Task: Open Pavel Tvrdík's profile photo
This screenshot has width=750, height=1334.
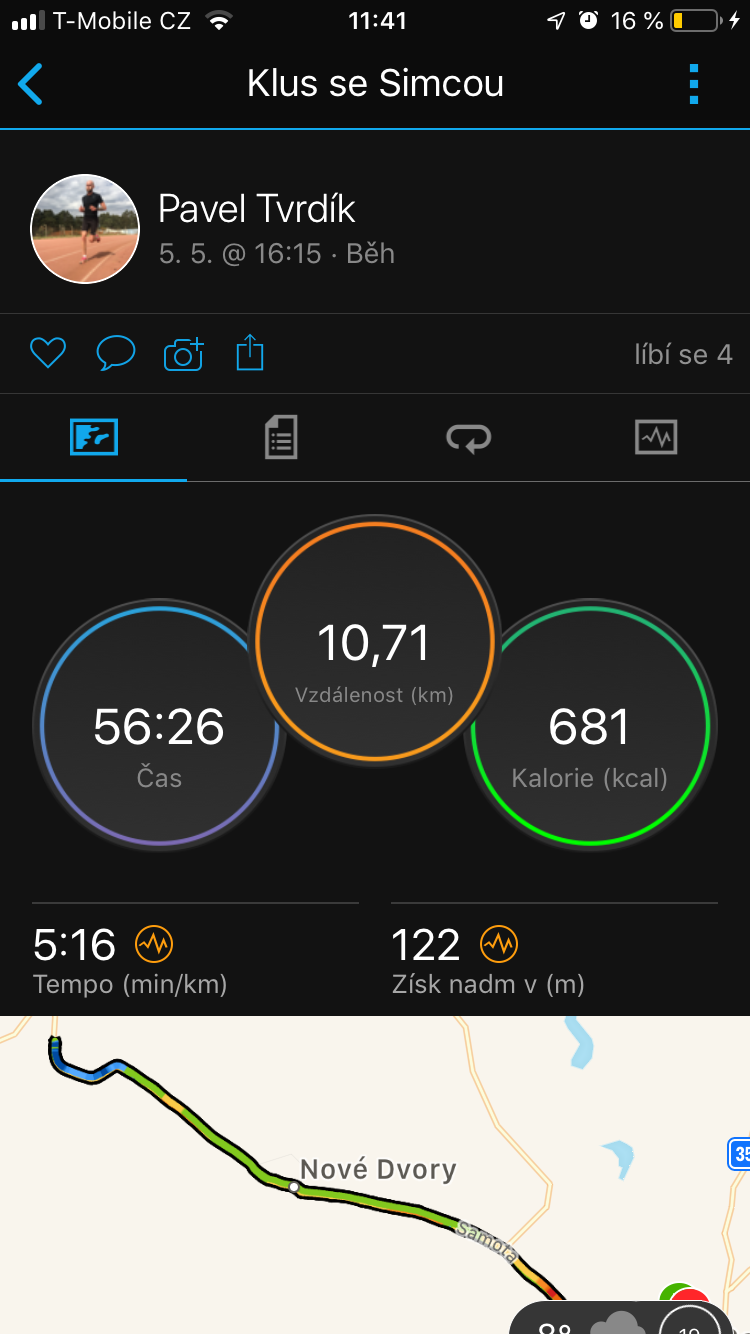Action: 85,229
